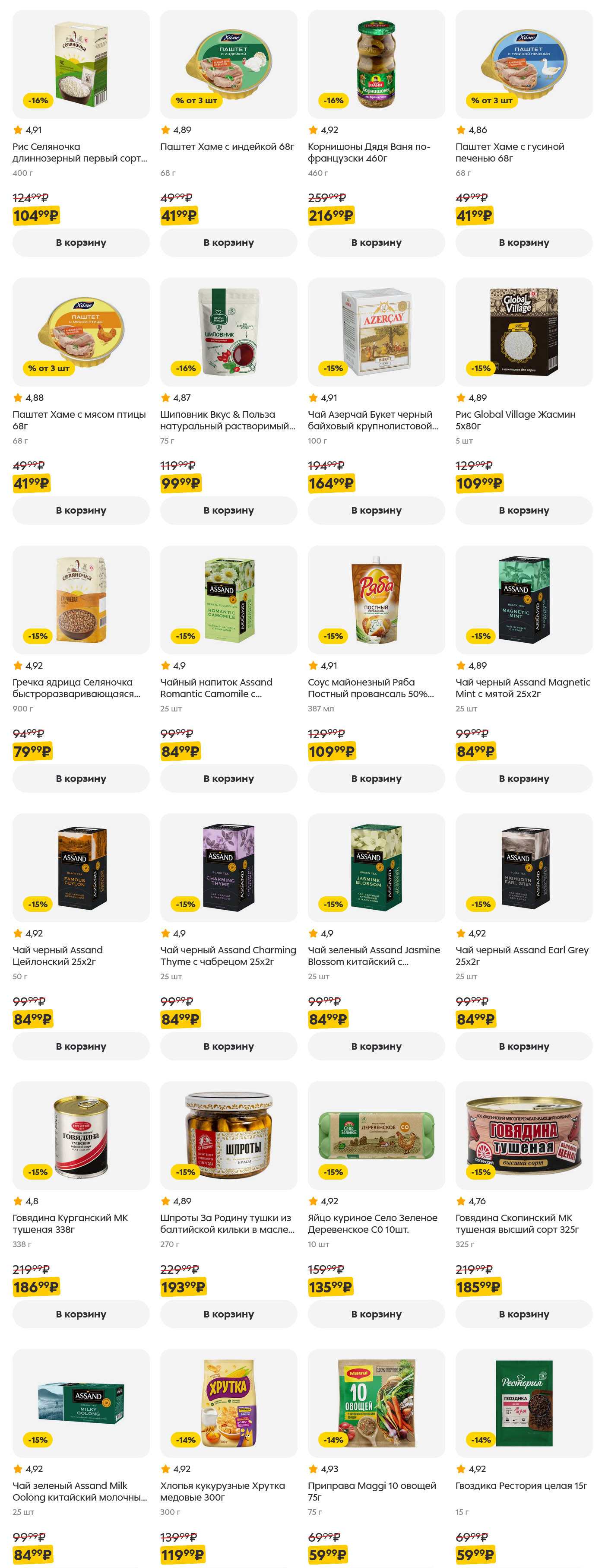This screenshot has height=1568, width=605.
Task: Add Паштет Хаме с индейкой to cart
Action: tap(228, 242)
